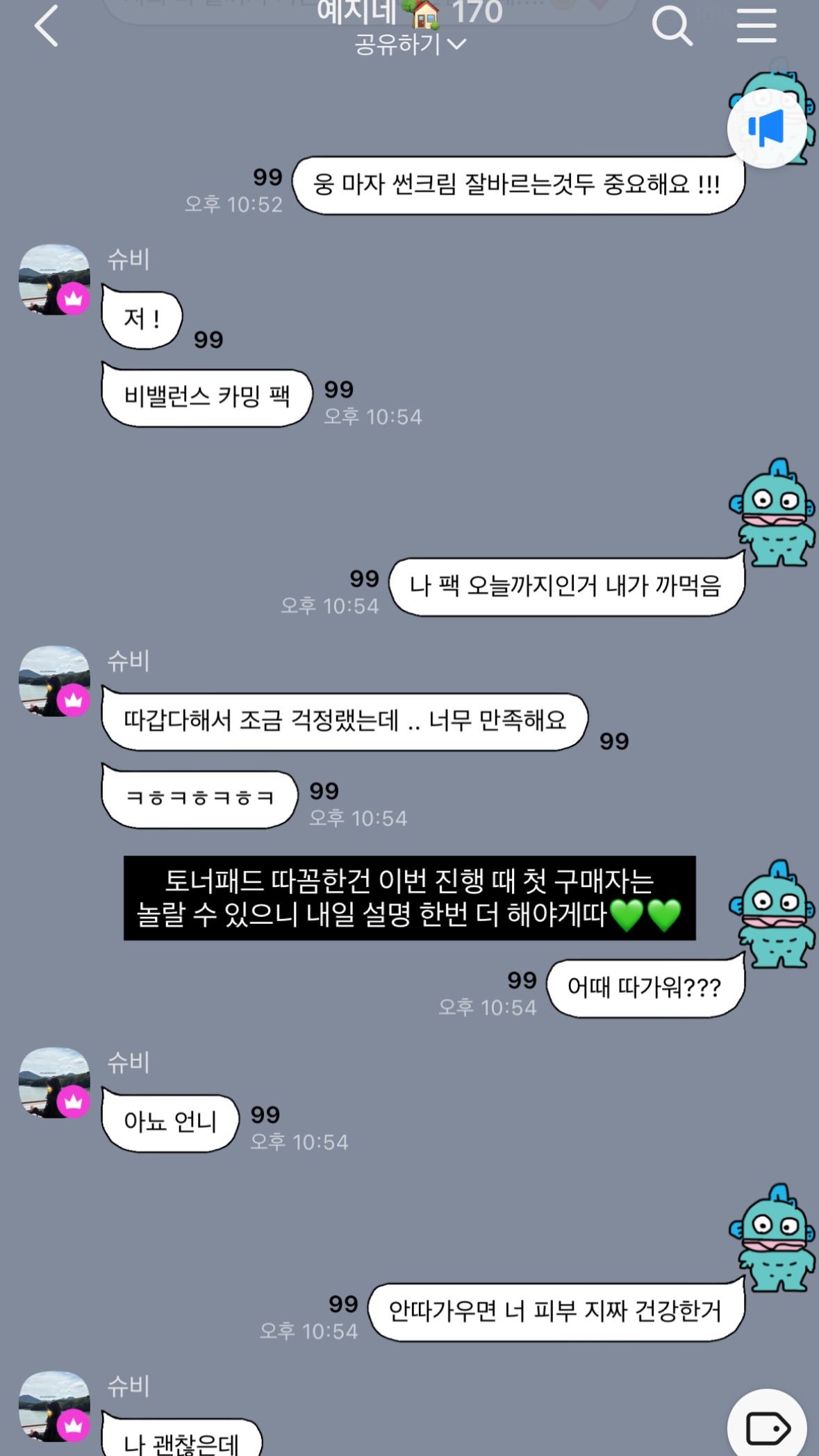Search within this chat

(x=672, y=26)
